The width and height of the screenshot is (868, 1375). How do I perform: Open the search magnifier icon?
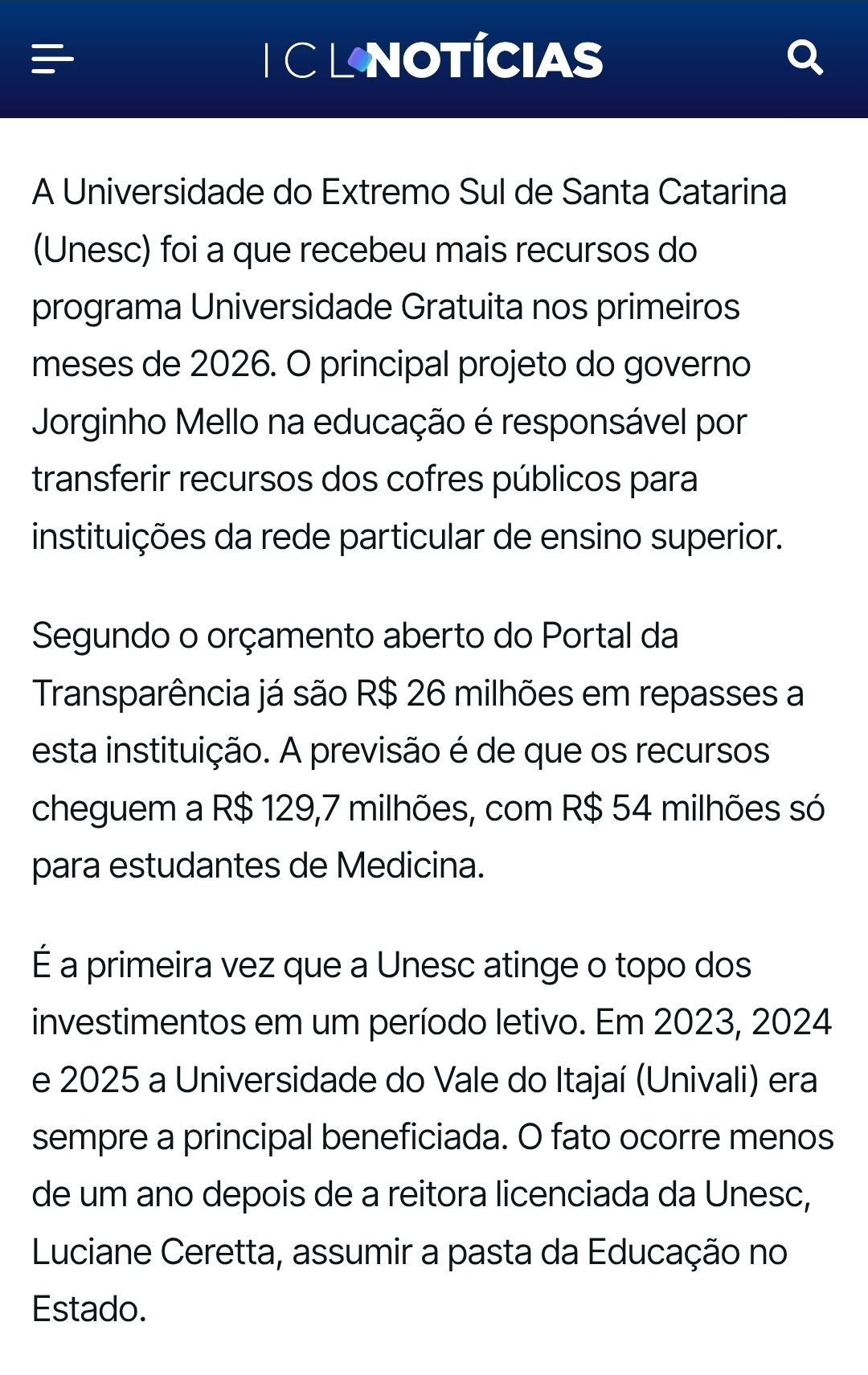[805, 58]
